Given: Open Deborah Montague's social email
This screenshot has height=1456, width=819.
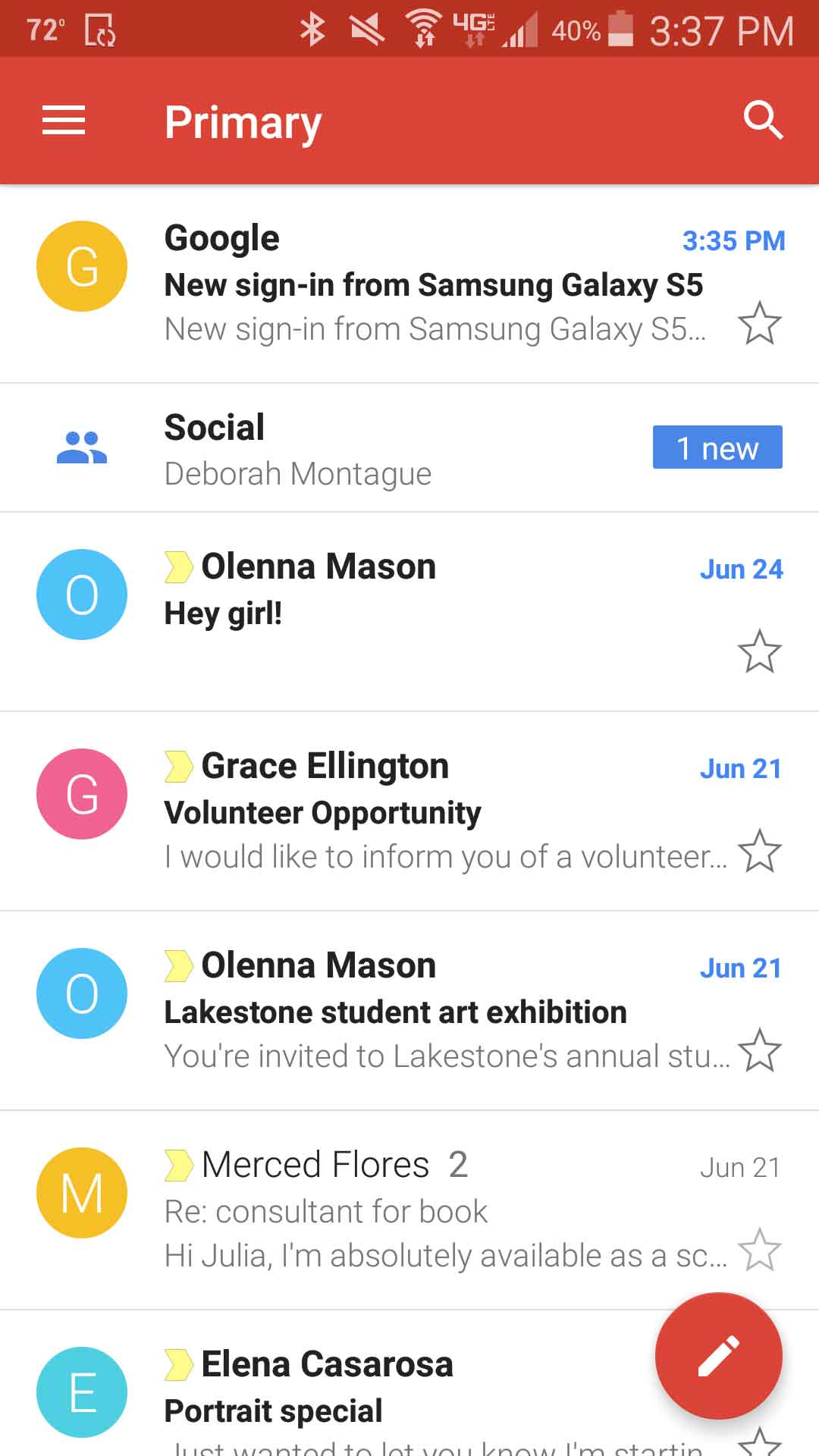Looking at the screenshot, I should (299, 472).
